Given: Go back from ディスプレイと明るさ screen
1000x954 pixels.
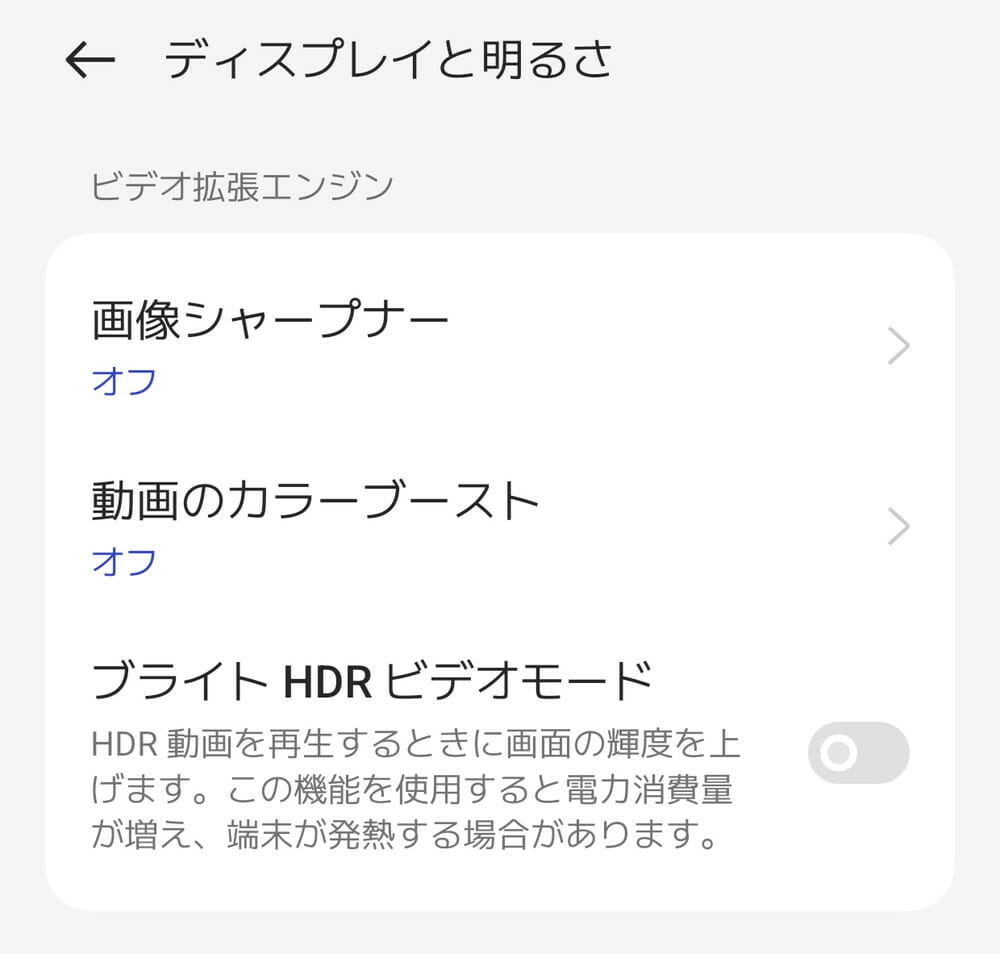Looking at the screenshot, I should click(90, 61).
